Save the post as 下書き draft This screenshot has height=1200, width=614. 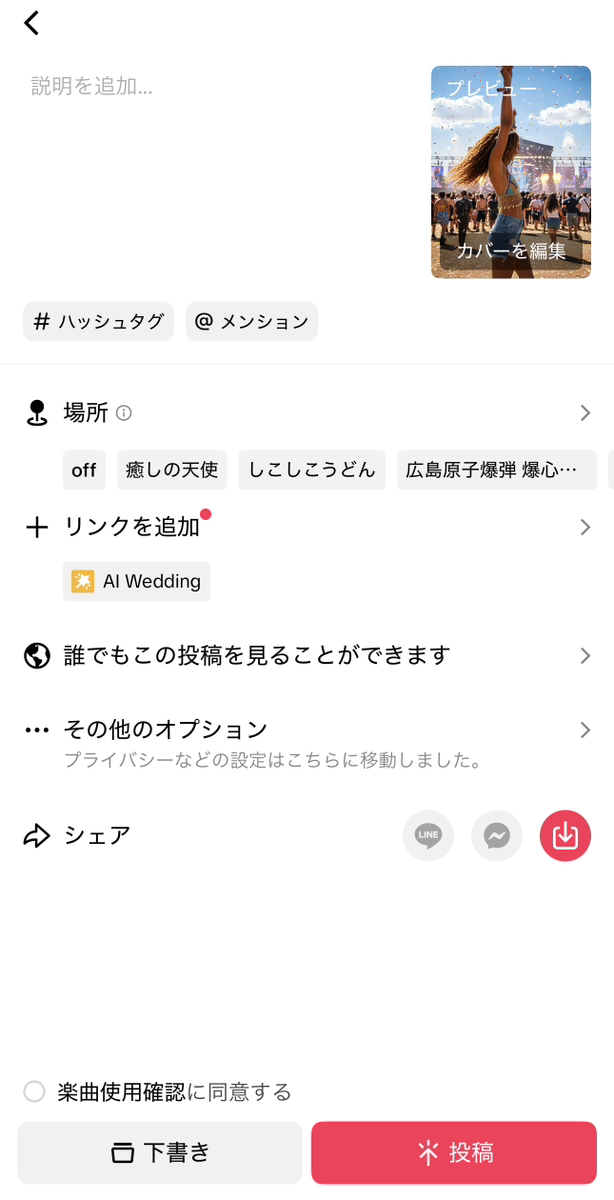point(160,1153)
